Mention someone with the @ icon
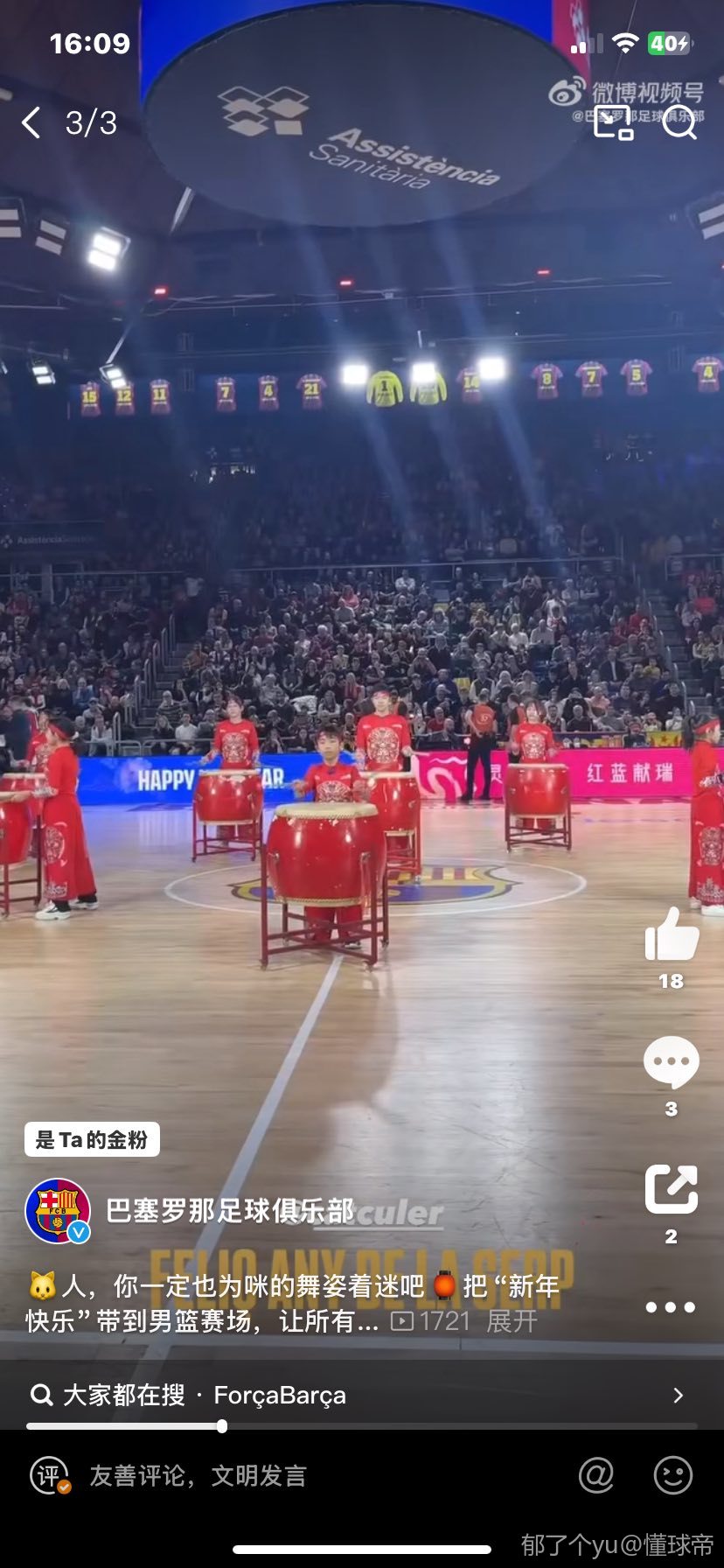Screen dimensions: 724x1568 coord(596,1476)
